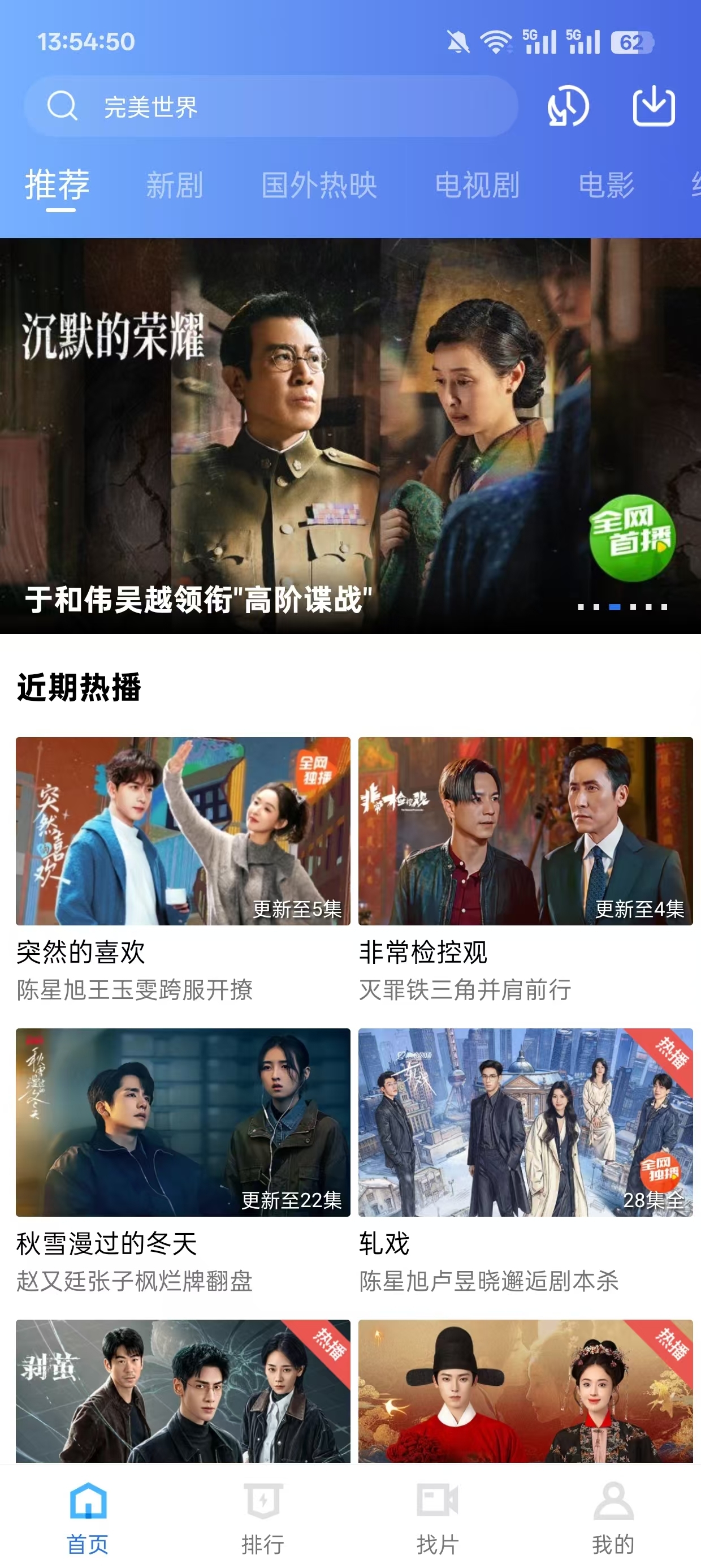Select the 推荐 tab
The image size is (701, 1568).
57,185
